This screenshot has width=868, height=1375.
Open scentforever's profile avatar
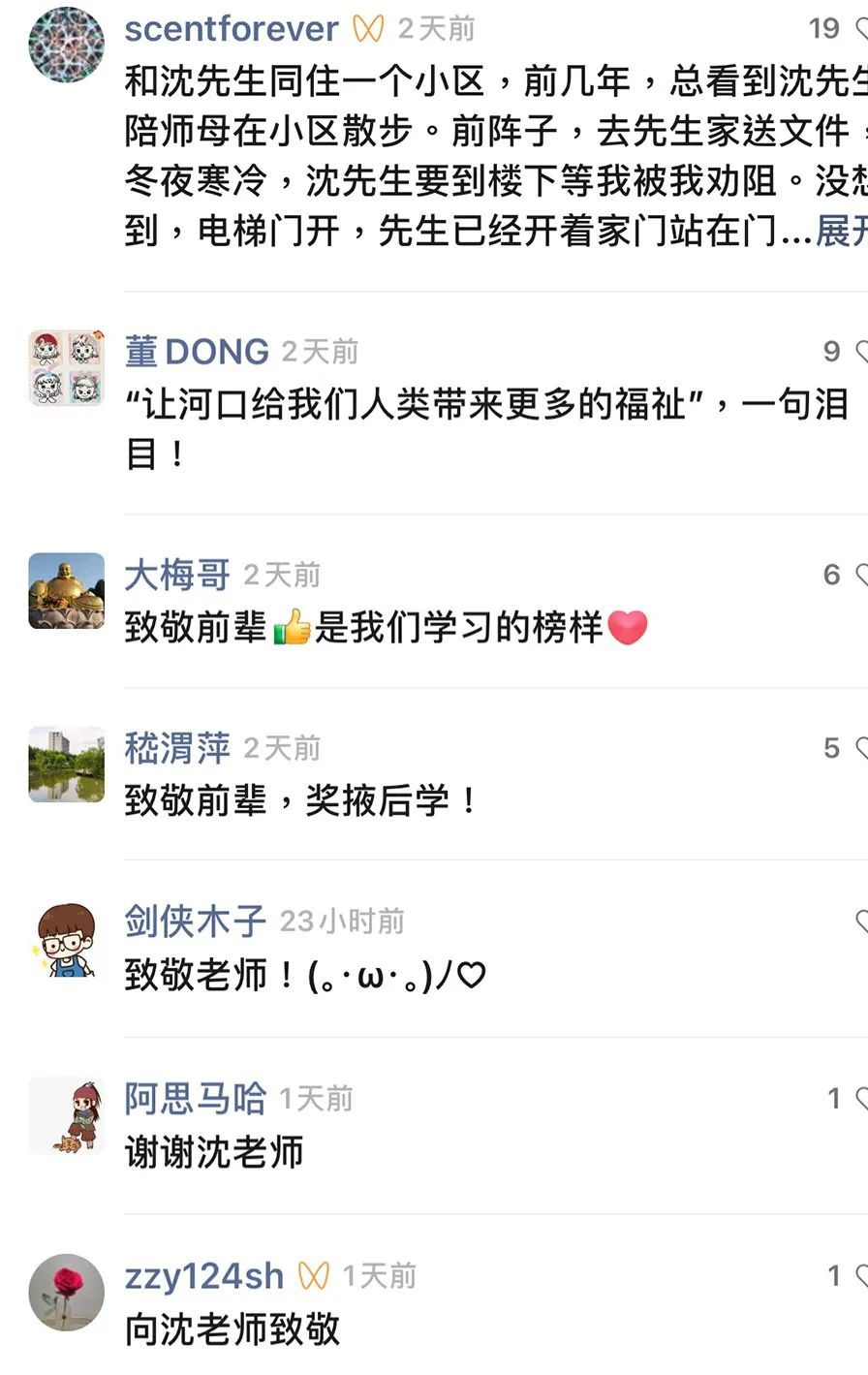coord(66,45)
